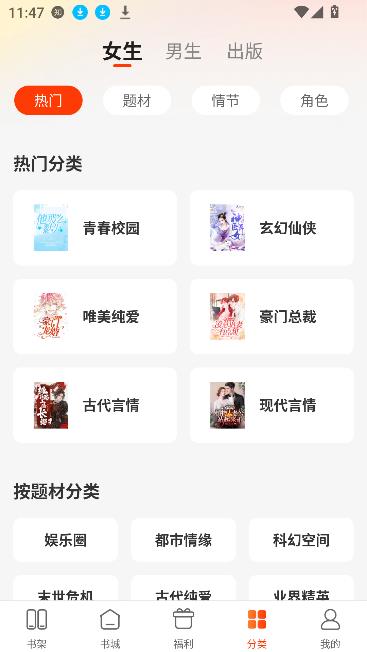Viewport: 367px width, 652px height.
Task: Choose the 都市情缘 topic
Action: 183,540
